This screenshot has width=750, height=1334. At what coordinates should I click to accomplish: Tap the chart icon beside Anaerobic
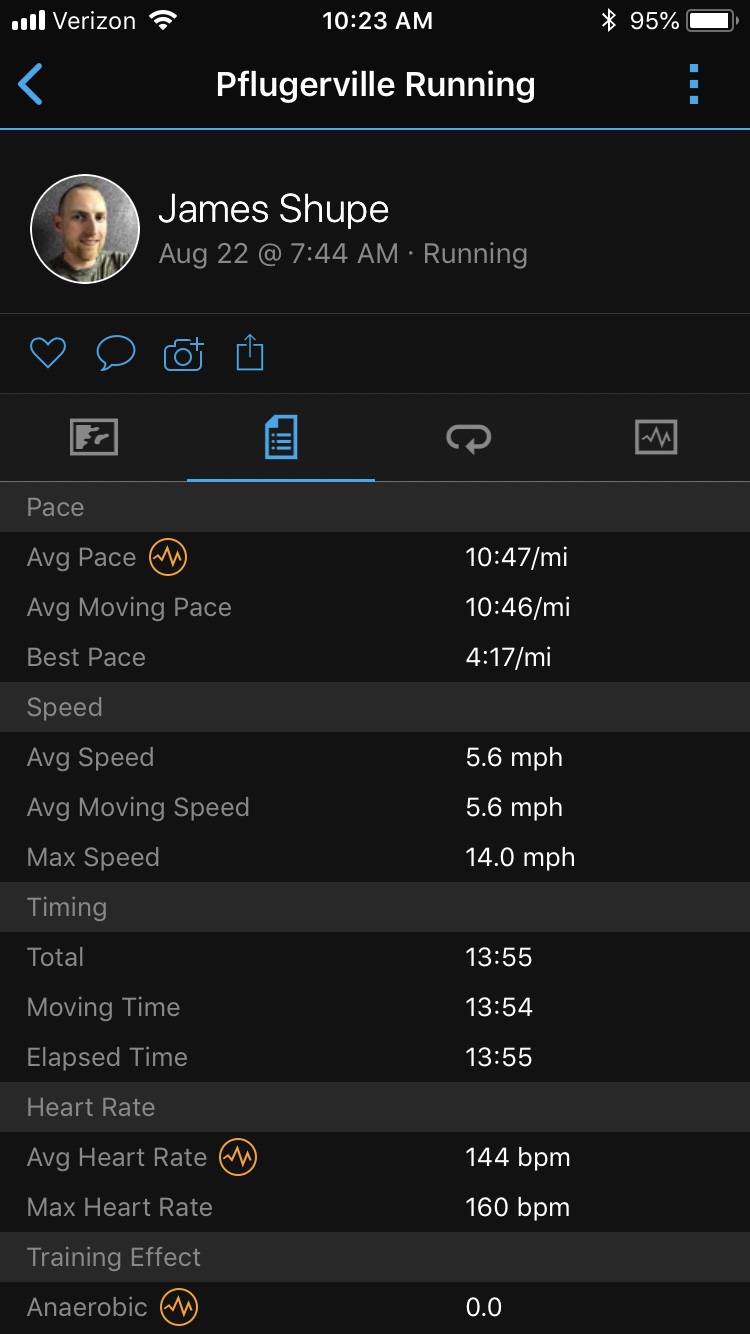179,1307
